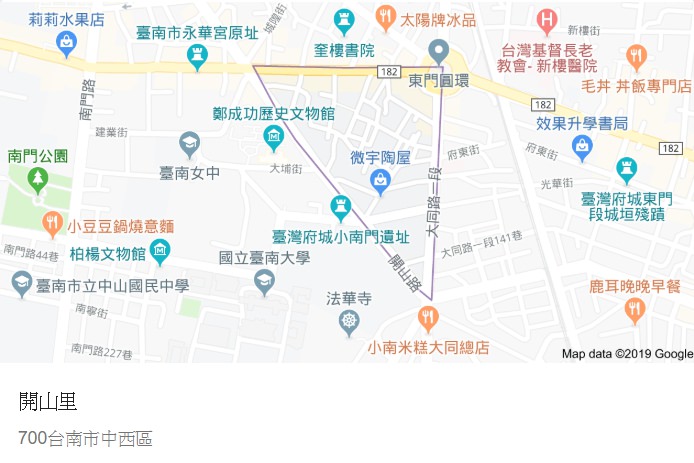
Task: Select the 莉莉水果店 shop marker
Action: [x=66, y=43]
